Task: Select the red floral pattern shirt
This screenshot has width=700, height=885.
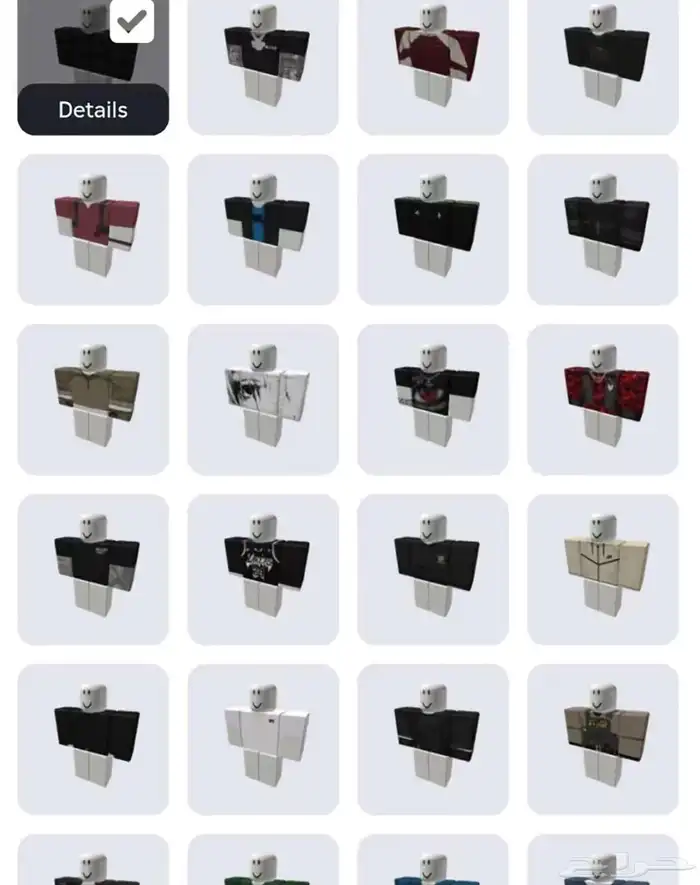Action: coord(603,399)
